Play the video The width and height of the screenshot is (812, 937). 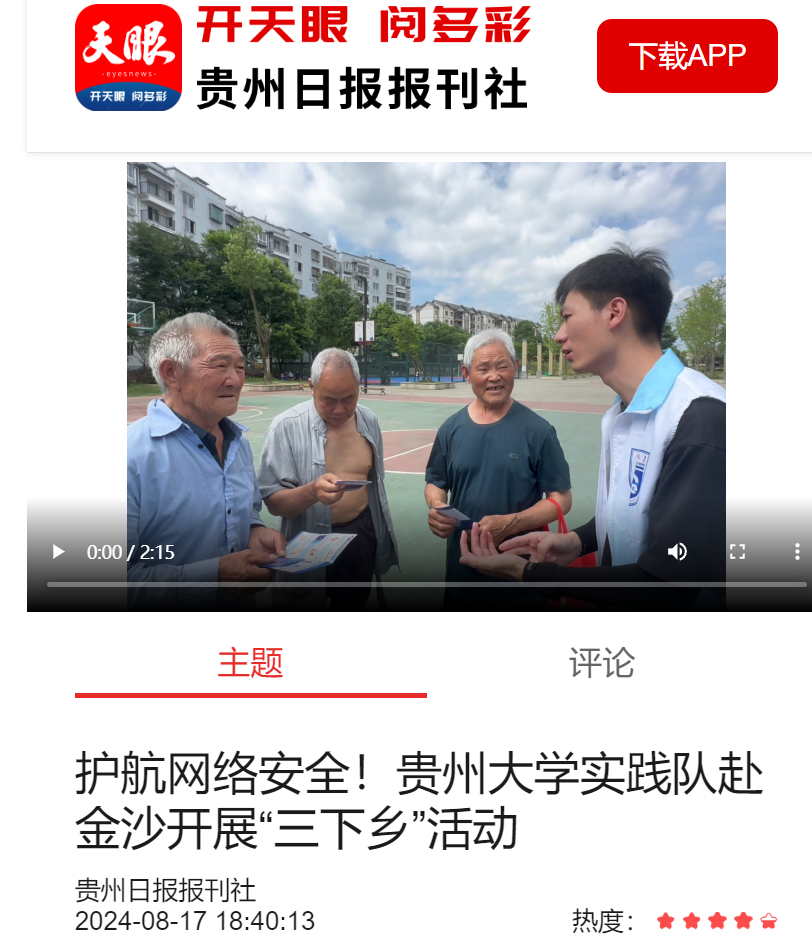point(58,552)
